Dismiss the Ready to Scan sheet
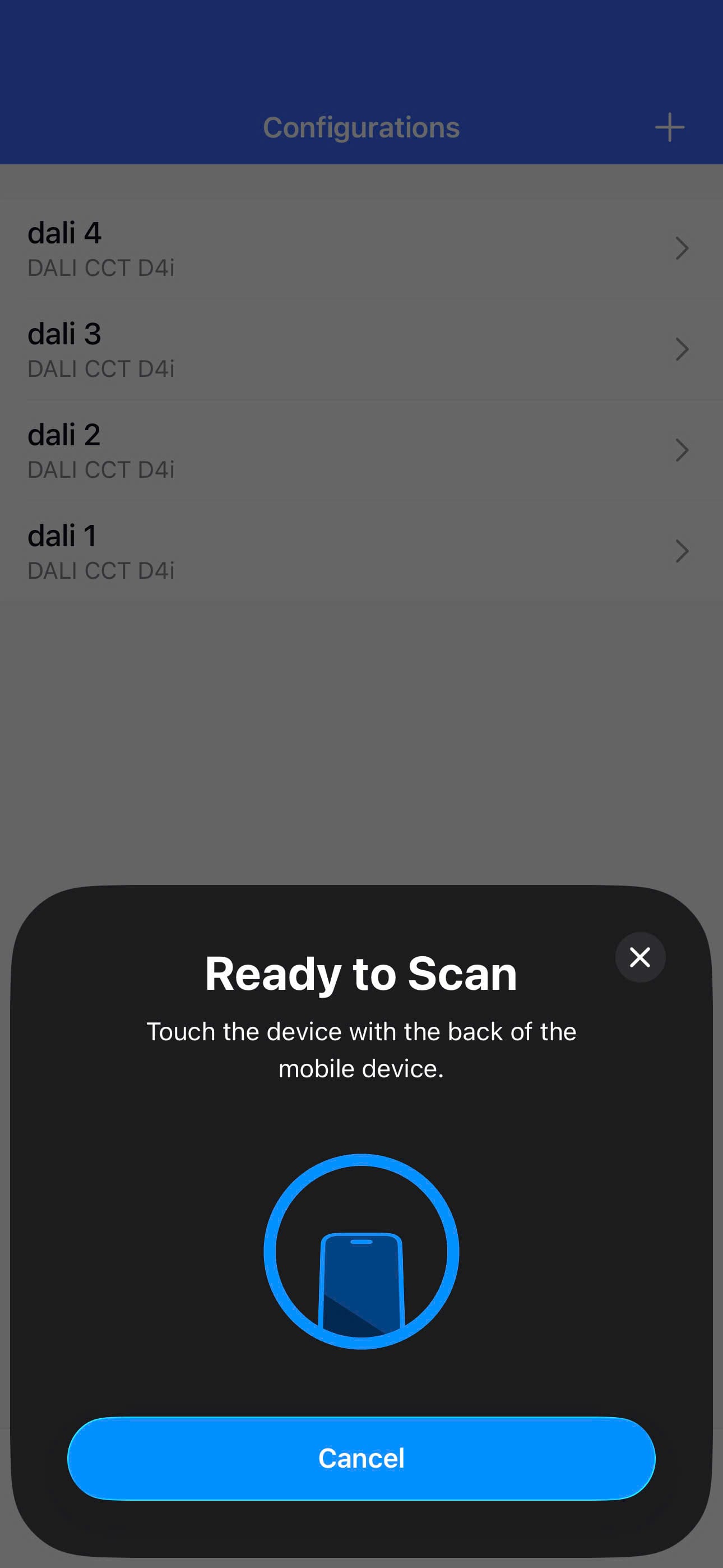The width and height of the screenshot is (723, 1568). pyautogui.click(x=639, y=957)
